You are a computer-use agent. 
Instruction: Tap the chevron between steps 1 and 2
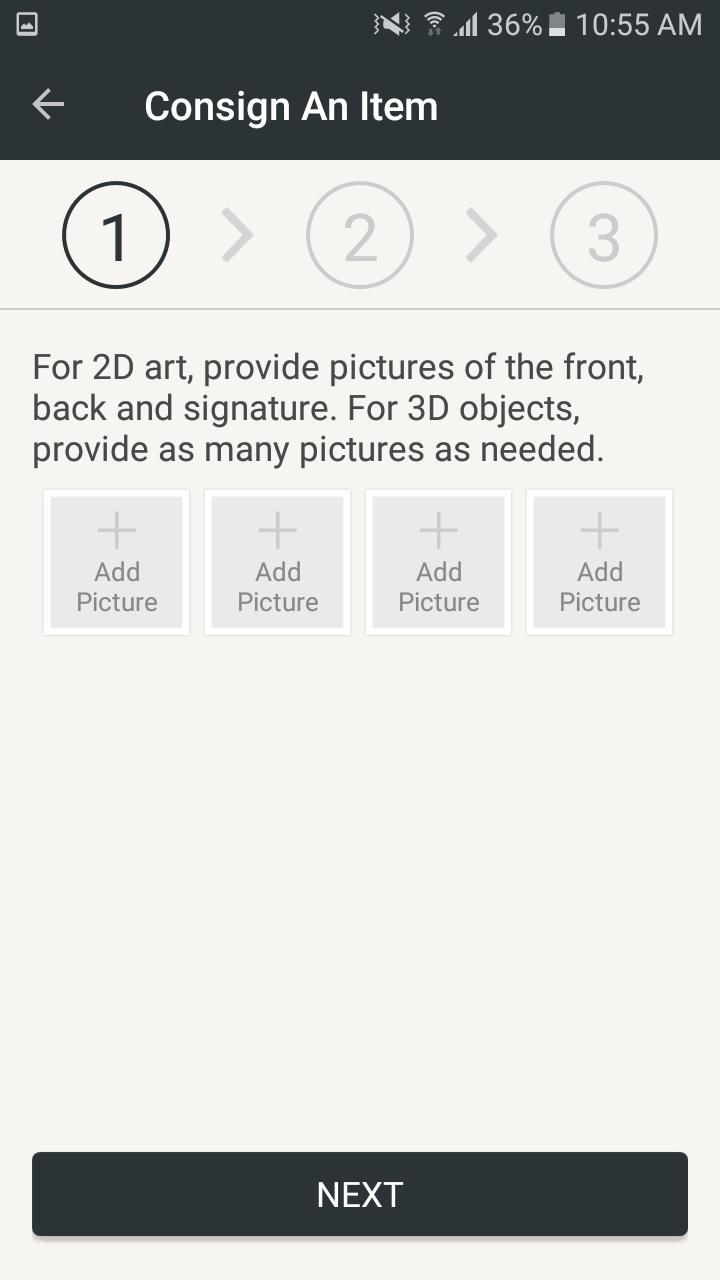click(x=237, y=234)
